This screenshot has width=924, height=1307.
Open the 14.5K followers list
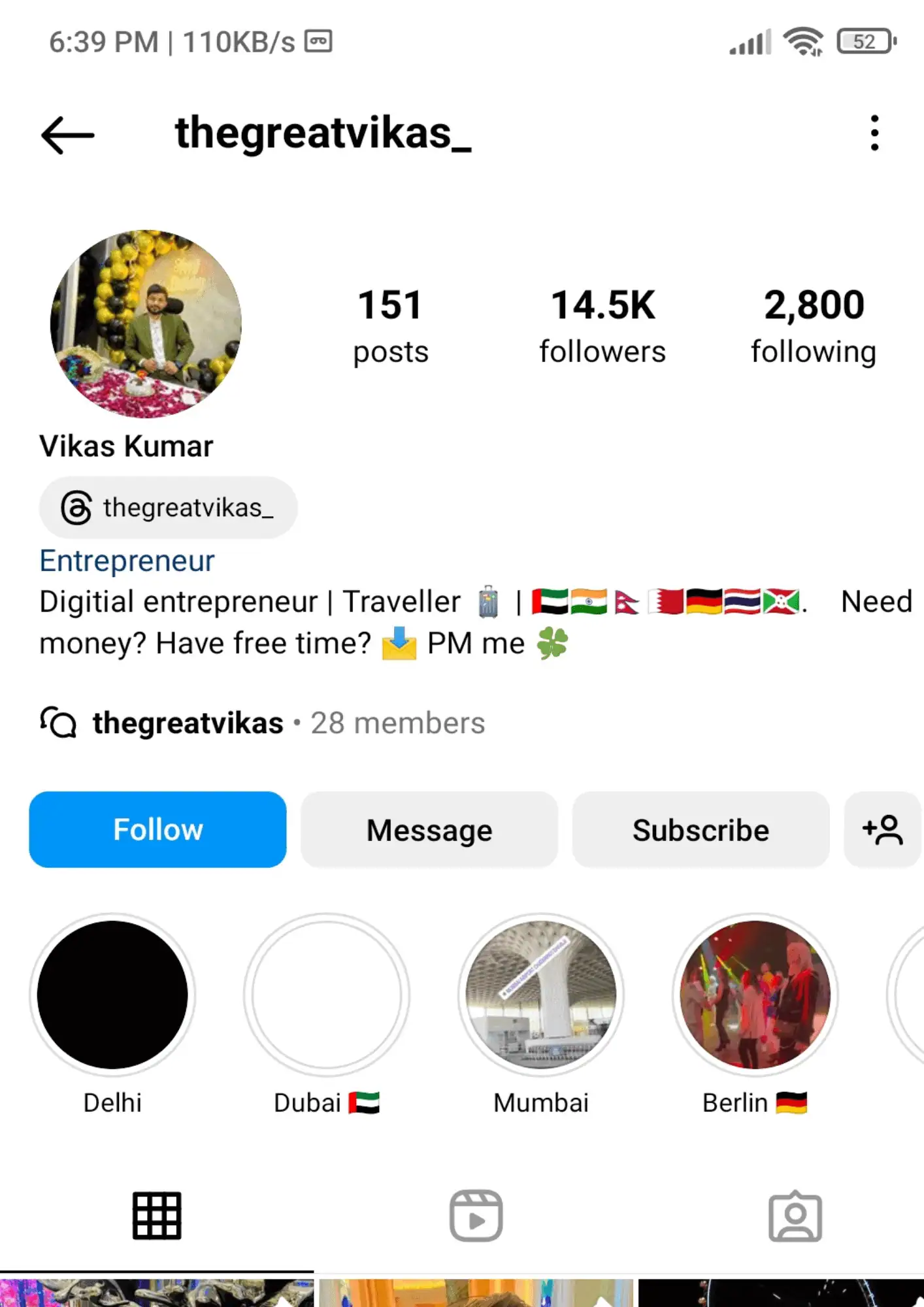[602, 325]
